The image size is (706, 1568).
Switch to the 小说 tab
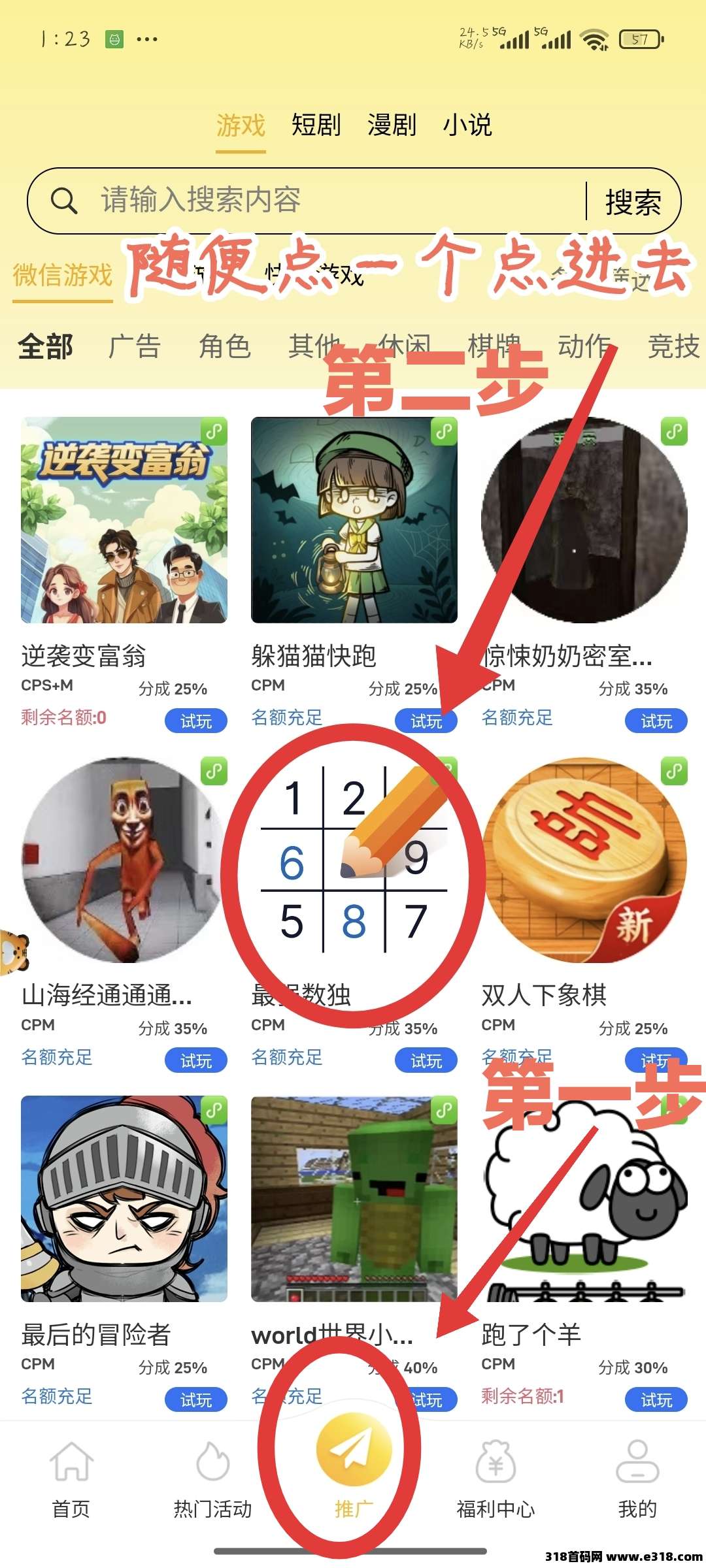click(467, 125)
